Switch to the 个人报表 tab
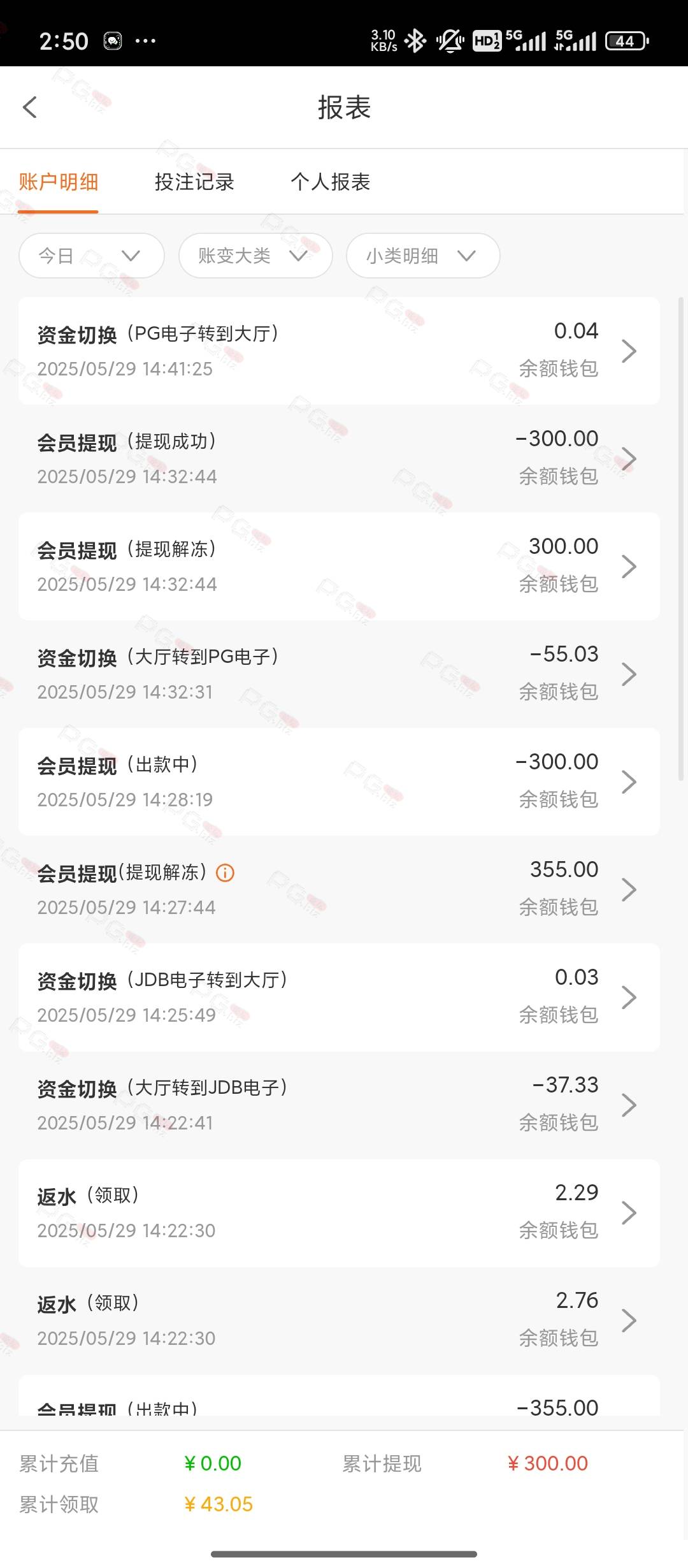Image resolution: width=688 pixels, height=1568 pixels. [x=330, y=182]
